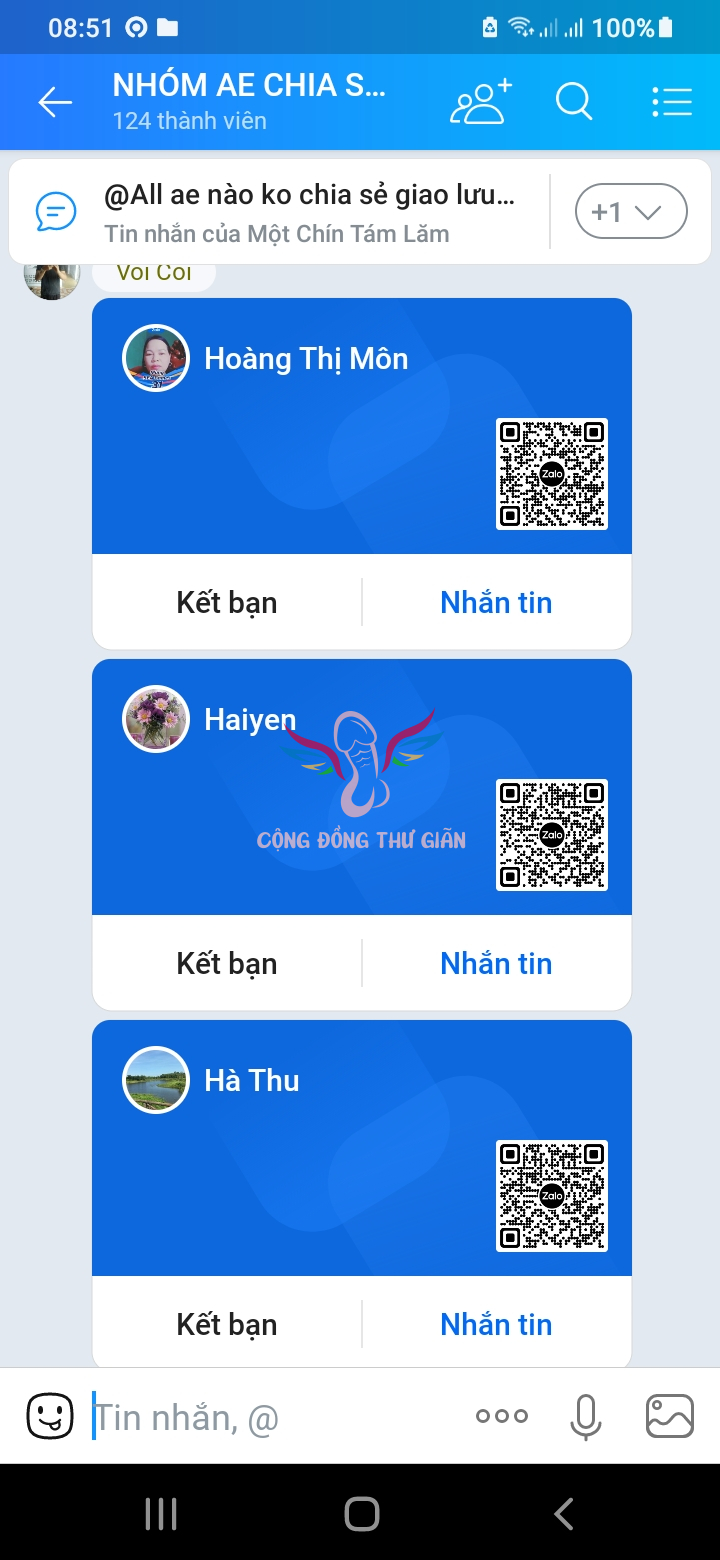The image size is (720, 1560).
Task: Go back using the header arrow
Action: pyautogui.click(x=55, y=102)
